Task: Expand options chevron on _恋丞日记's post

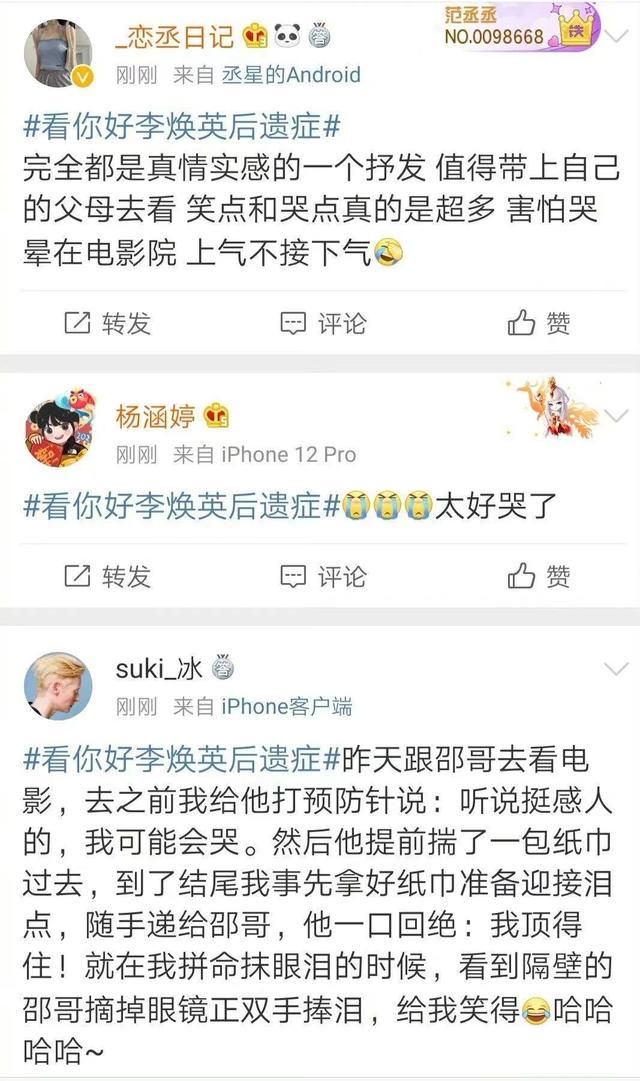Action: click(x=616, y=36)
